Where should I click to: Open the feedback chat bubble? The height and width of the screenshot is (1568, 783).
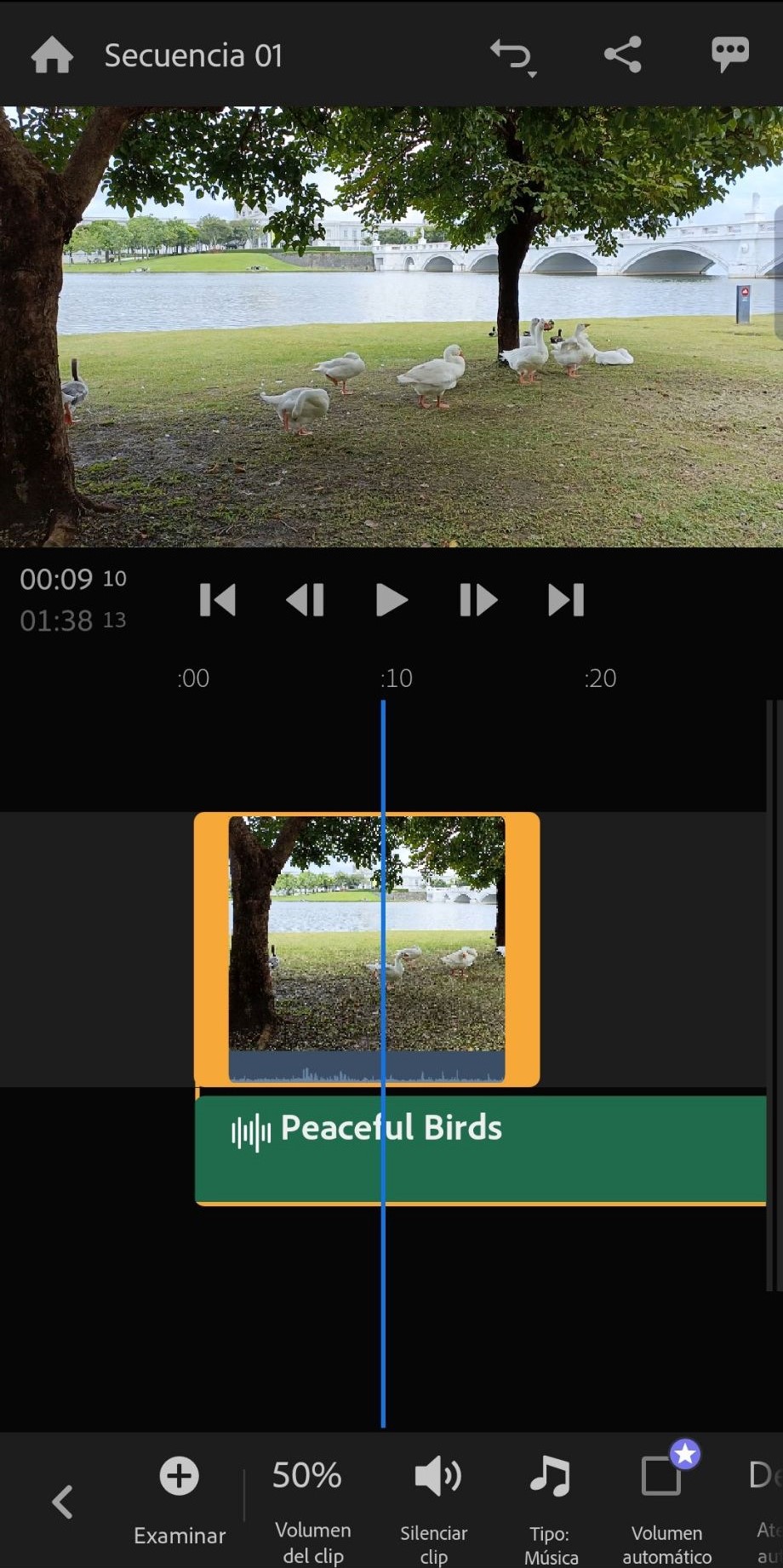pyautogui.click(x=729, y=55)
